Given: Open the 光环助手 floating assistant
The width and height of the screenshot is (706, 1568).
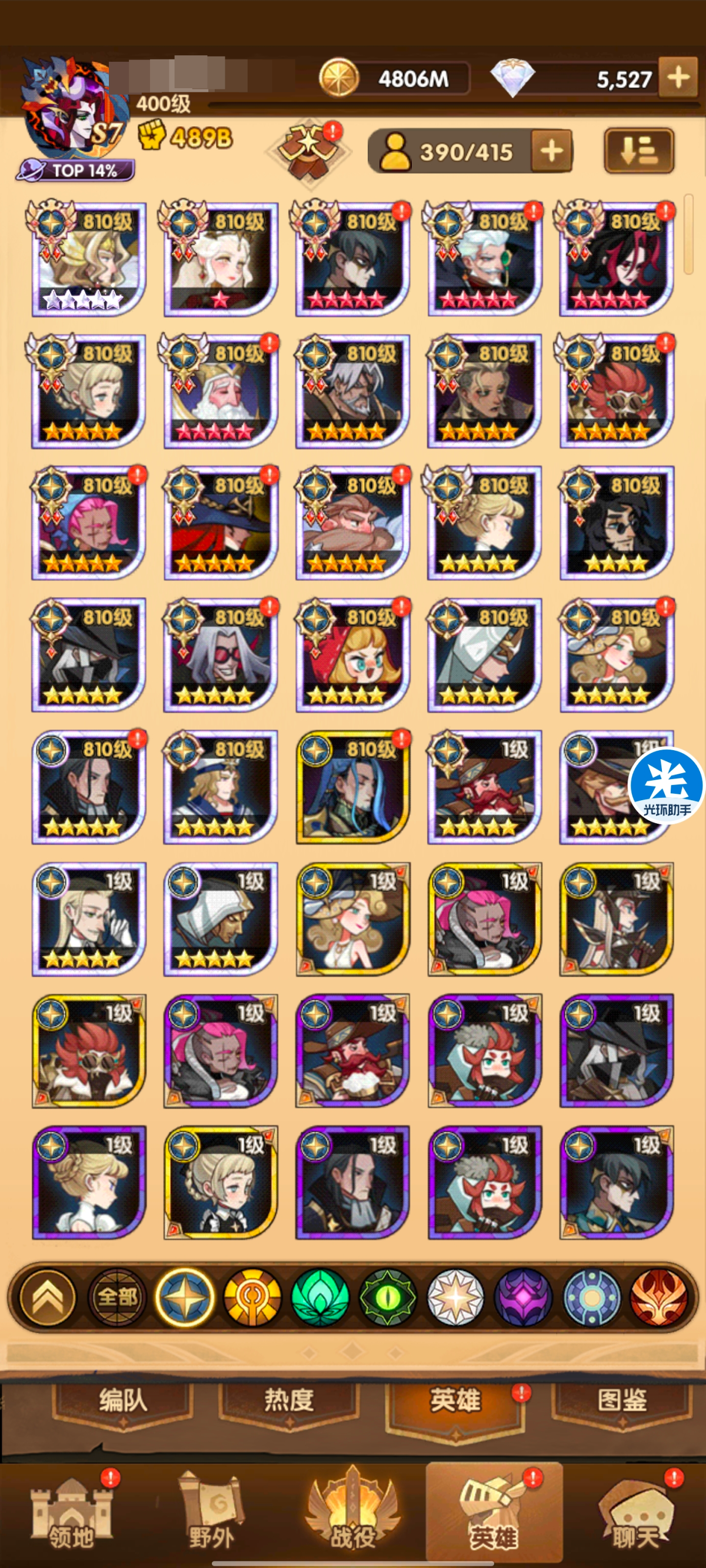Looking at the screenshot, I should (667, 785).
